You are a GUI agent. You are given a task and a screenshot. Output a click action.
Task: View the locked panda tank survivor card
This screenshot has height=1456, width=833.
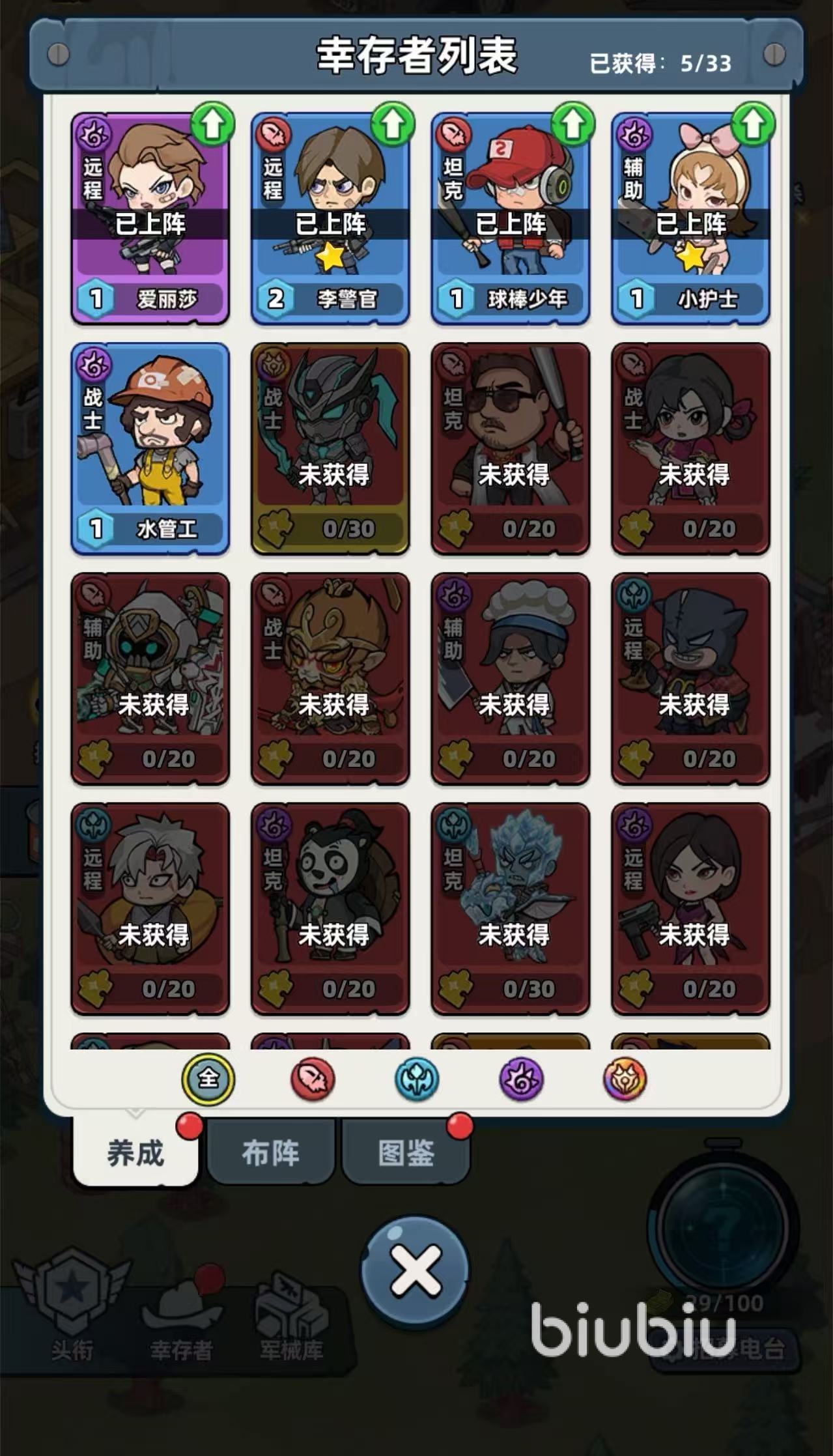(330, 908)
